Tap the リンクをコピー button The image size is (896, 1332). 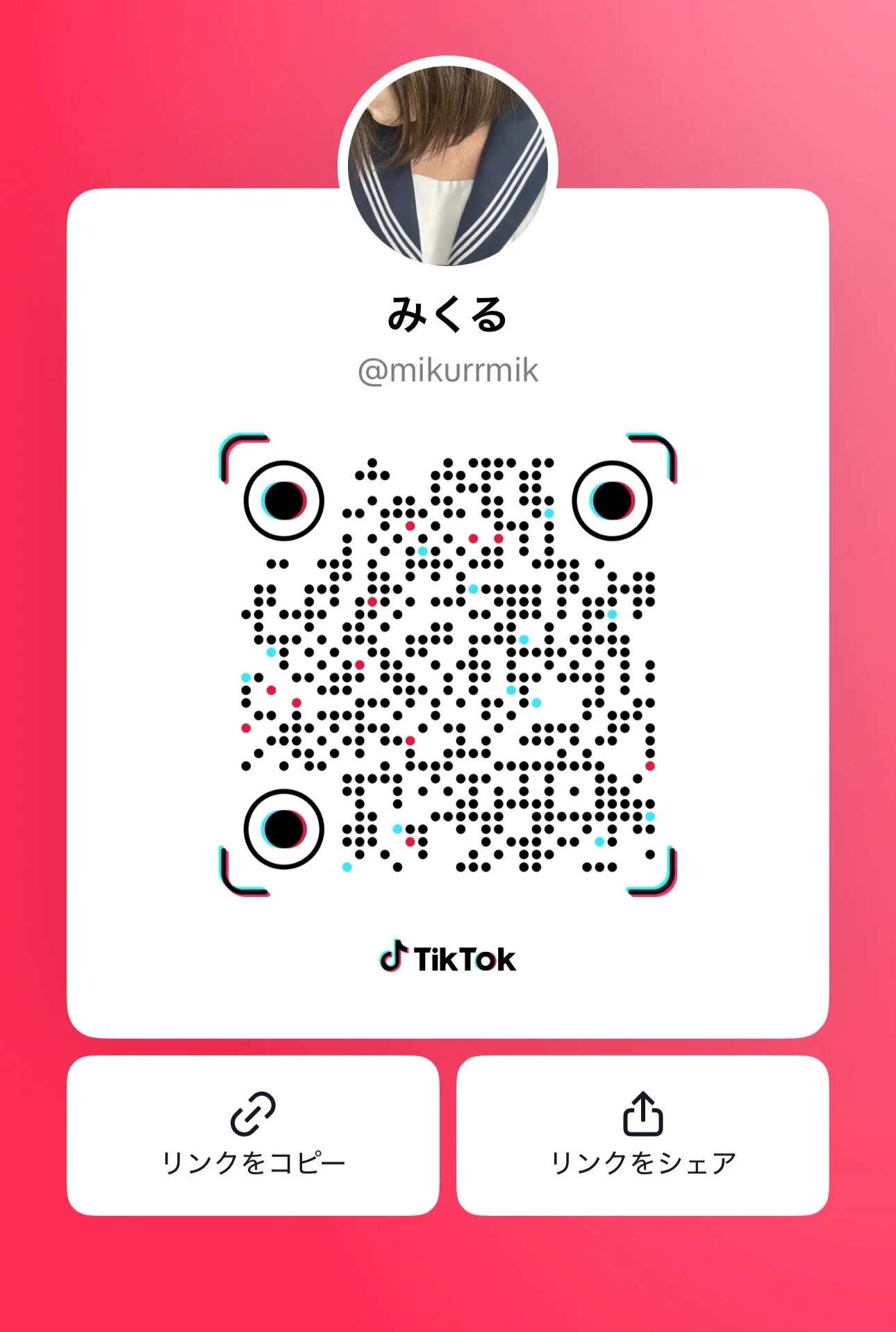point(253,1137)
